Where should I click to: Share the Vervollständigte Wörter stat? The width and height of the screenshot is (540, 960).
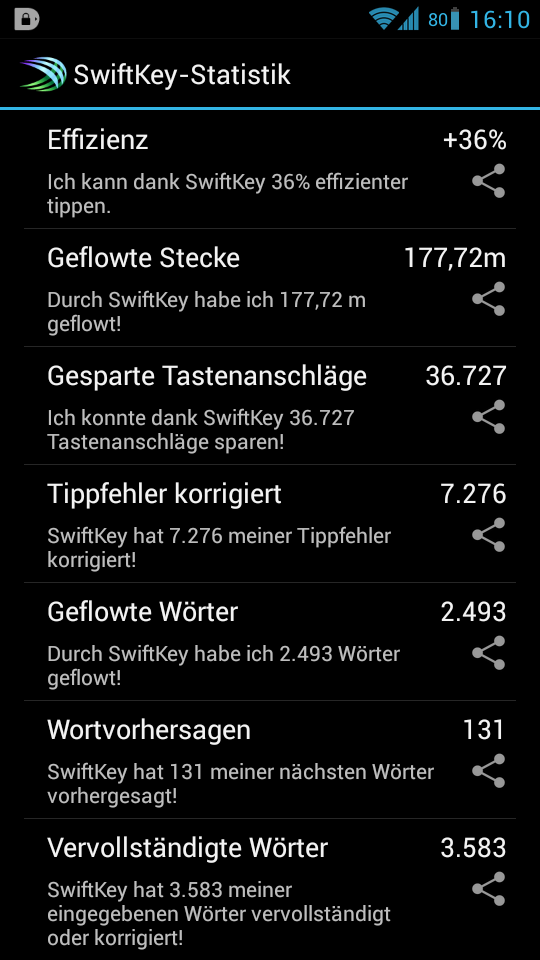click(x=489, y=889)
